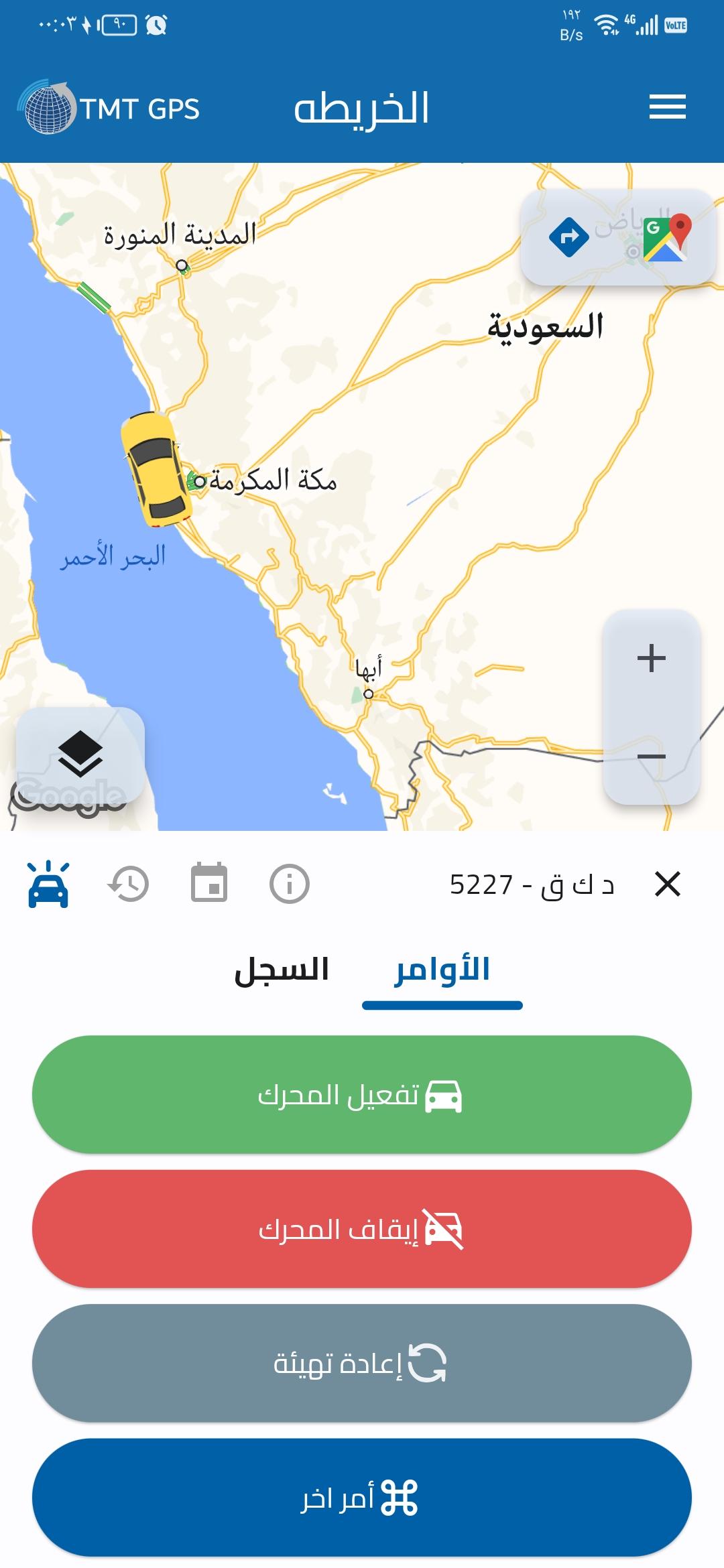Open the history clock icon
Image resolution: width=724 pixels, height=1568 pixels.
(128, 884)
